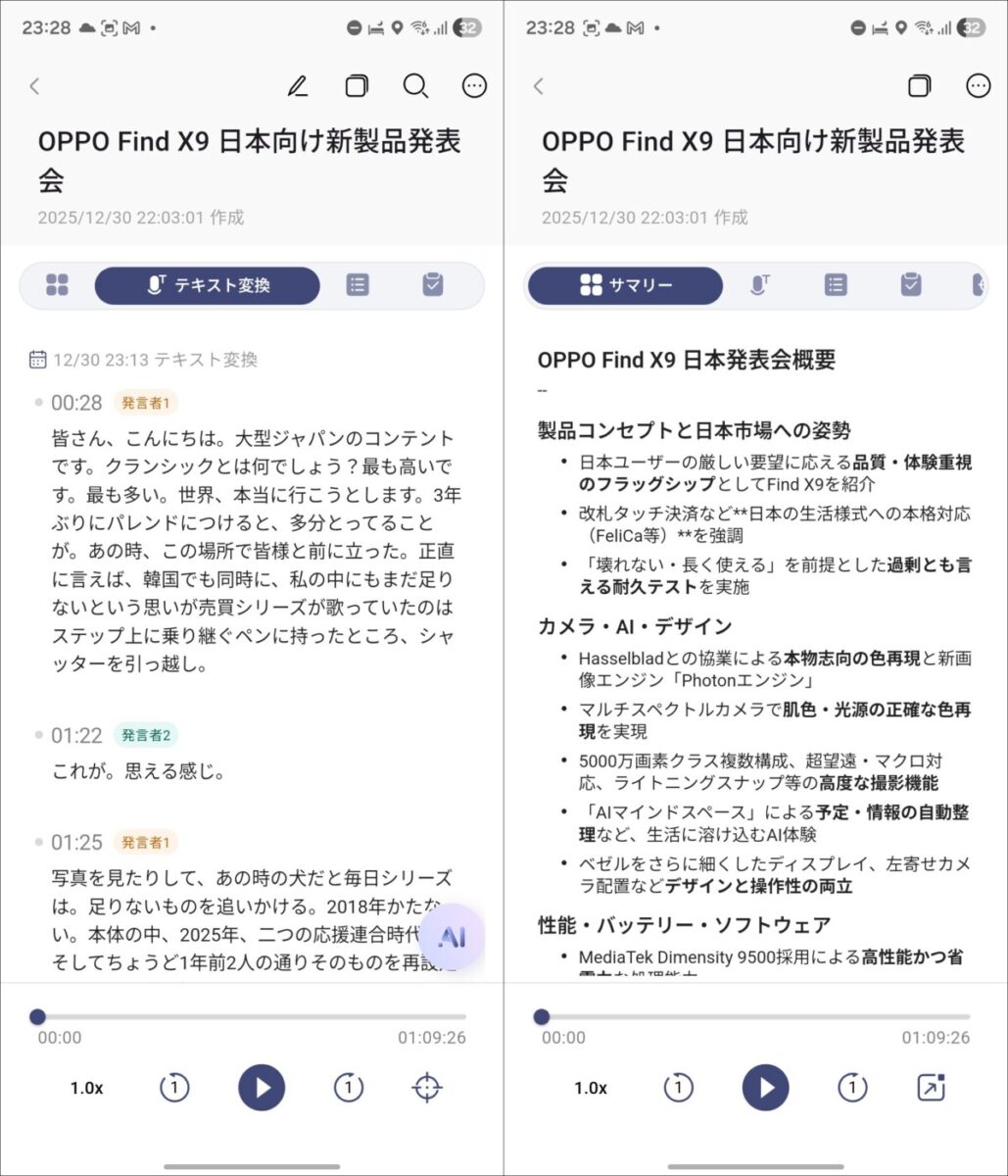Tap speaker label 発言者2 at 01:22
The image size is (1008, 1176).
(146, 735)
